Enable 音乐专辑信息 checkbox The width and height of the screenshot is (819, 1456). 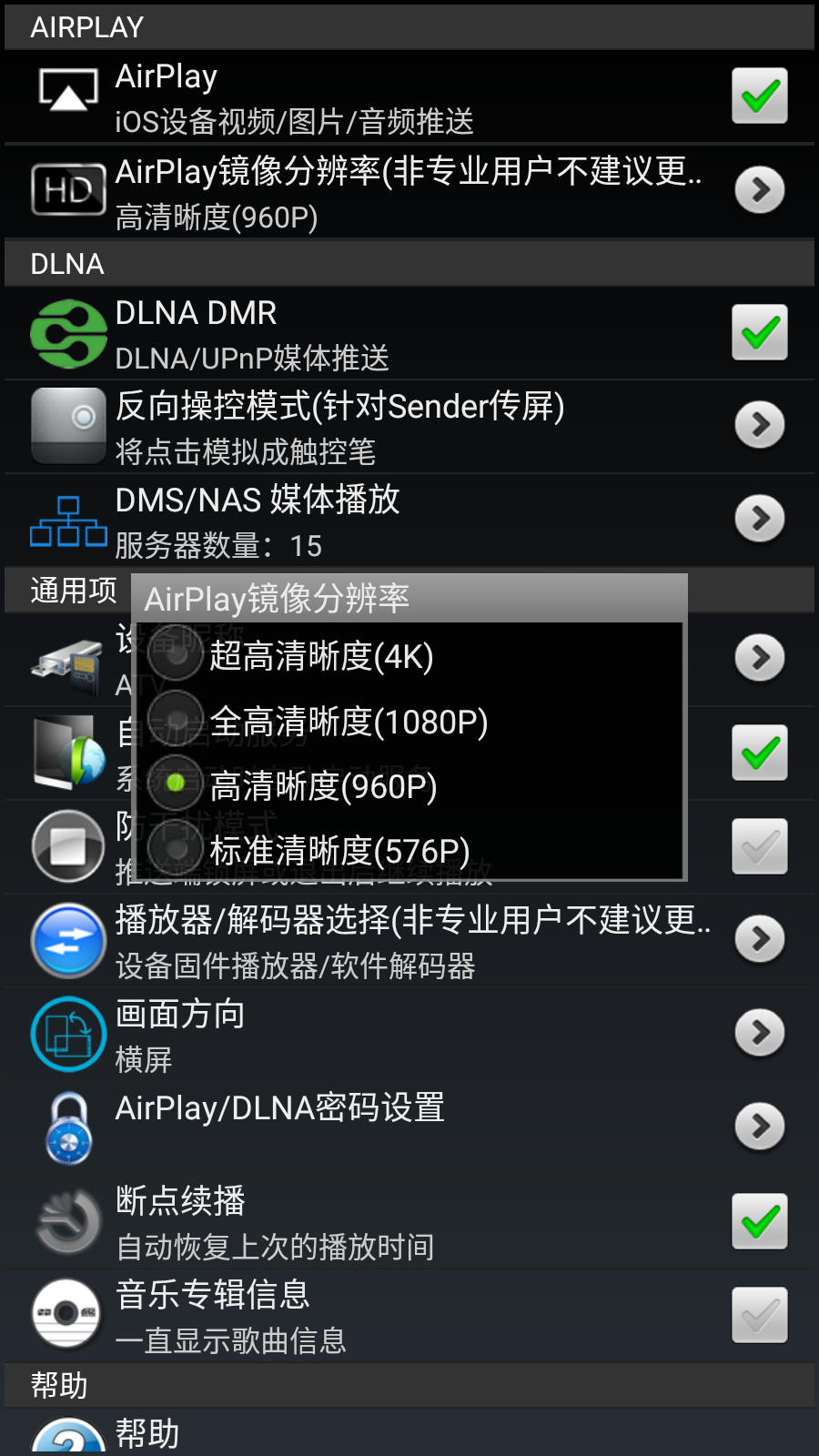(760, 1315)
